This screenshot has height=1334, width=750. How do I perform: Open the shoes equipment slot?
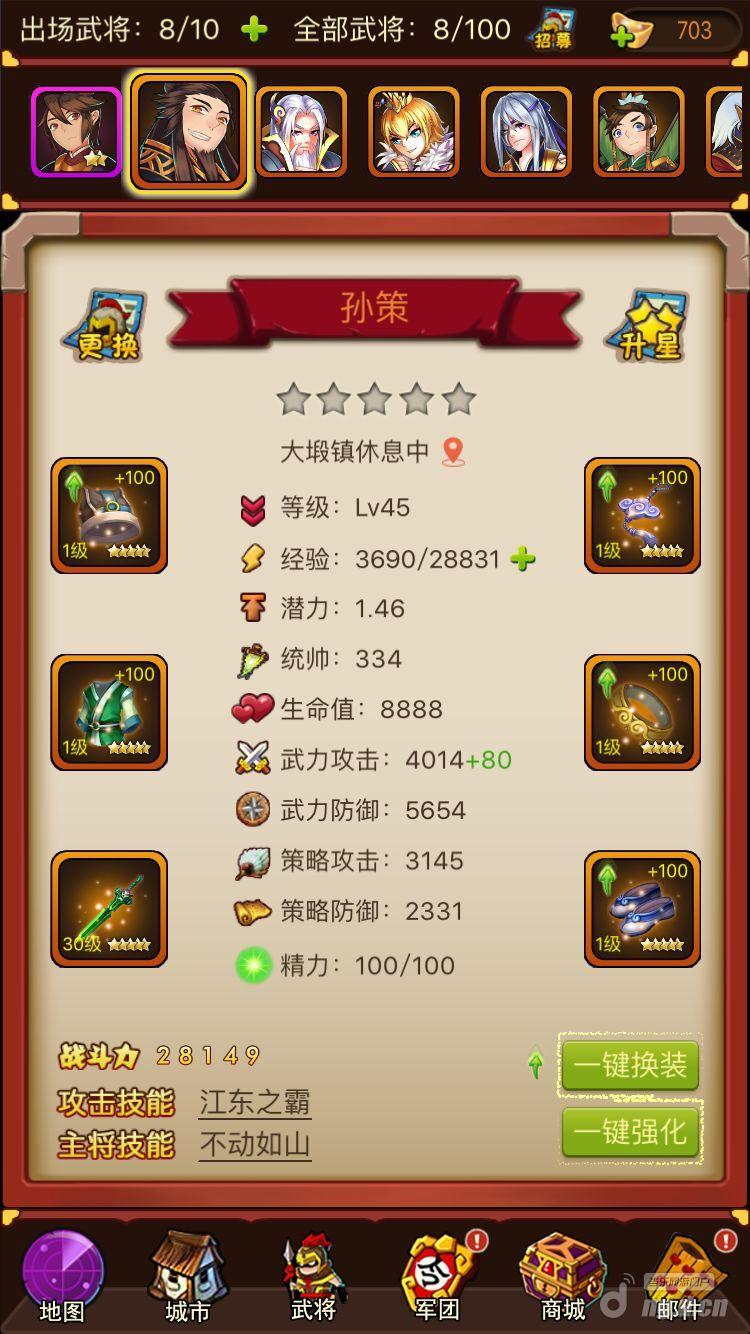coord(642,908)
